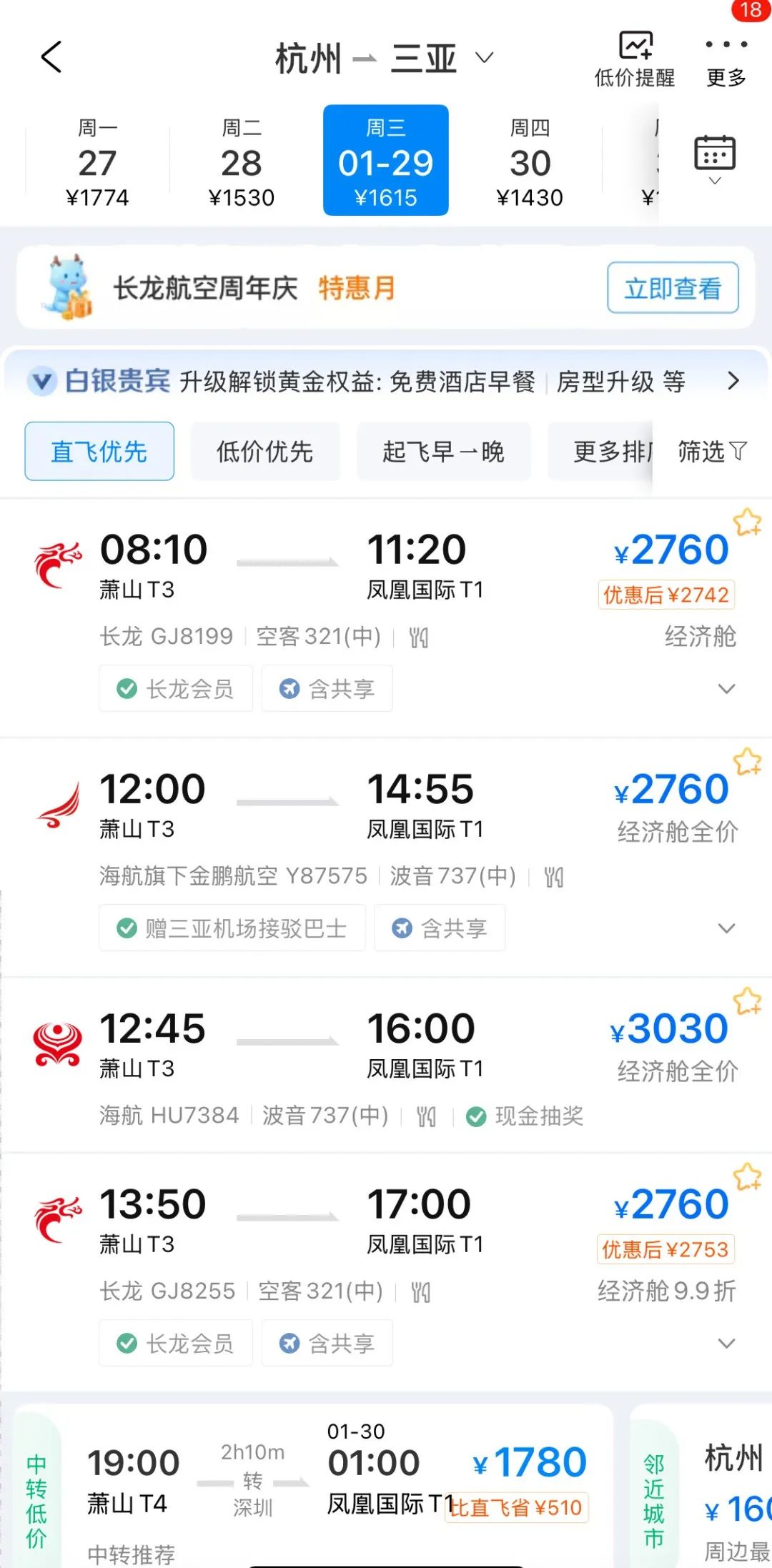Image resolution: width=772 pixels, height=1568 pixels.
Task: Select Tuesday 28 date at ¥1530
Action: point(242,162)
